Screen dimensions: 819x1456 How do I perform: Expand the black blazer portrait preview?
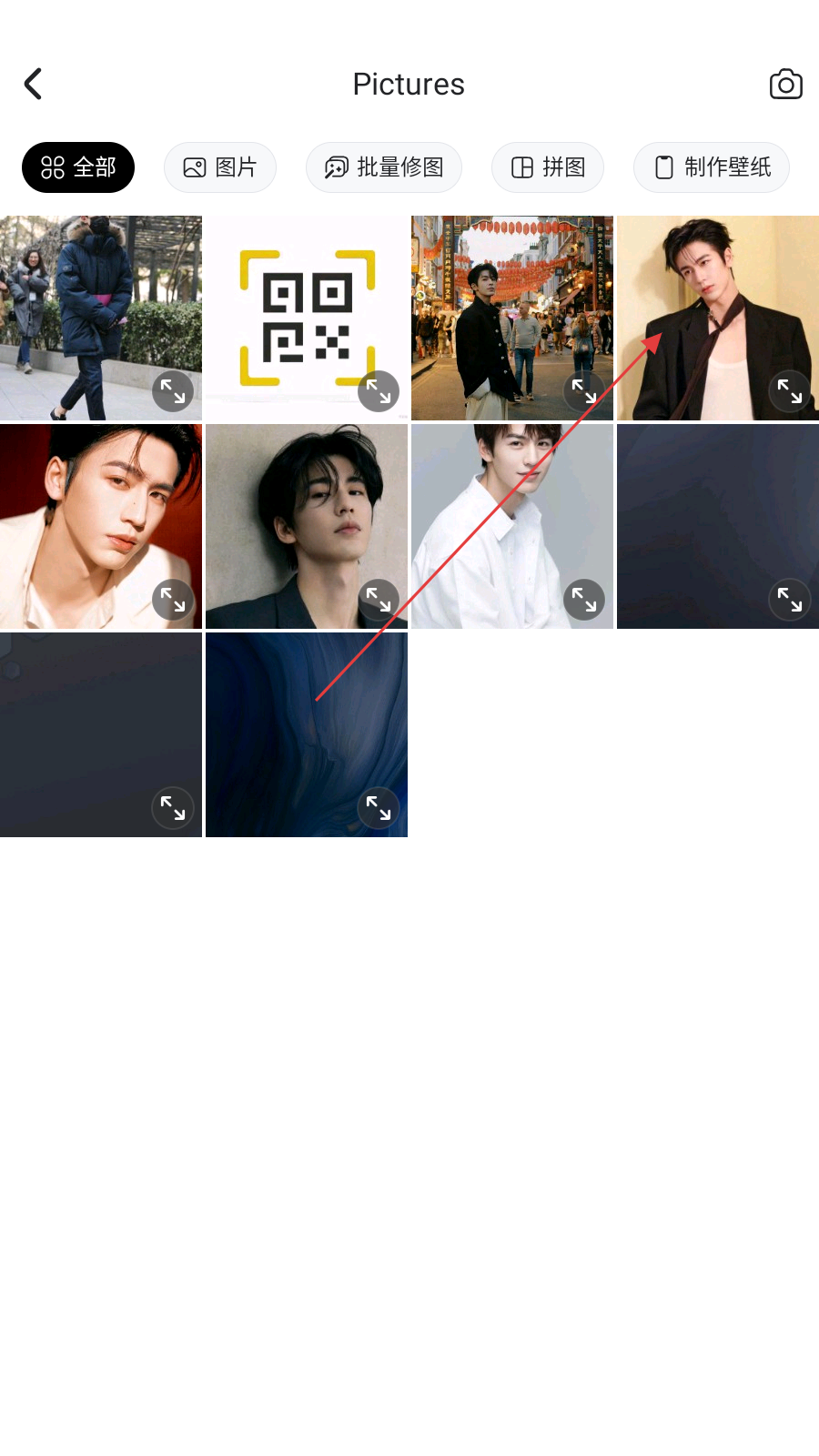point(790,391)
